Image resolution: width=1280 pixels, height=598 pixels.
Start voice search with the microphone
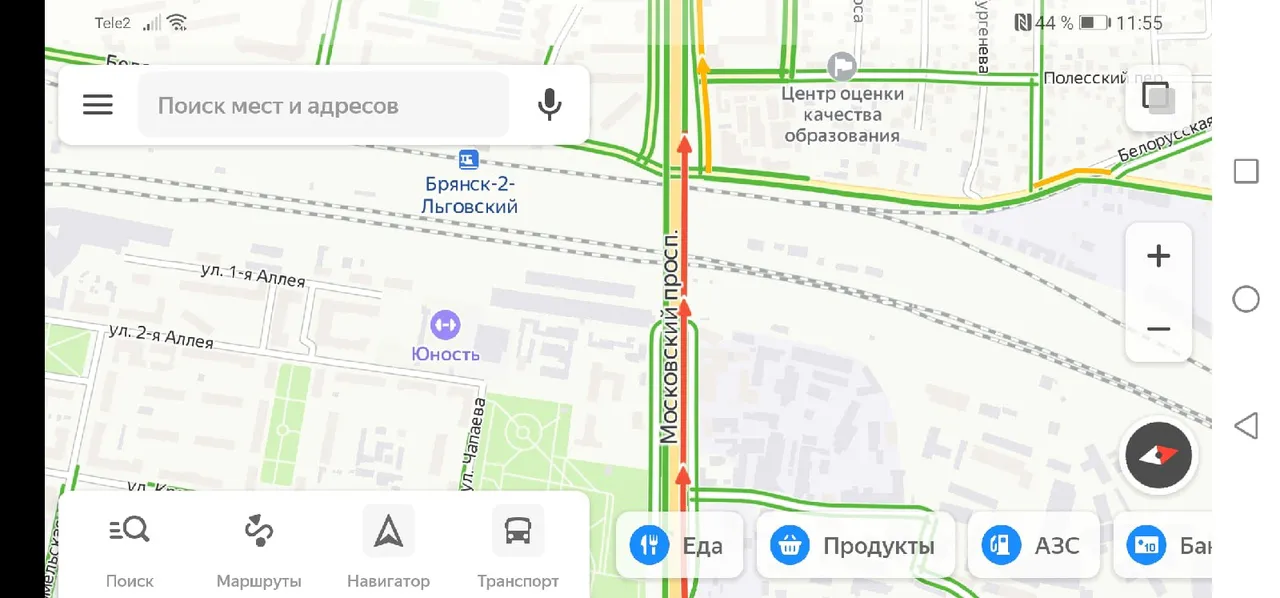[549, 104]
